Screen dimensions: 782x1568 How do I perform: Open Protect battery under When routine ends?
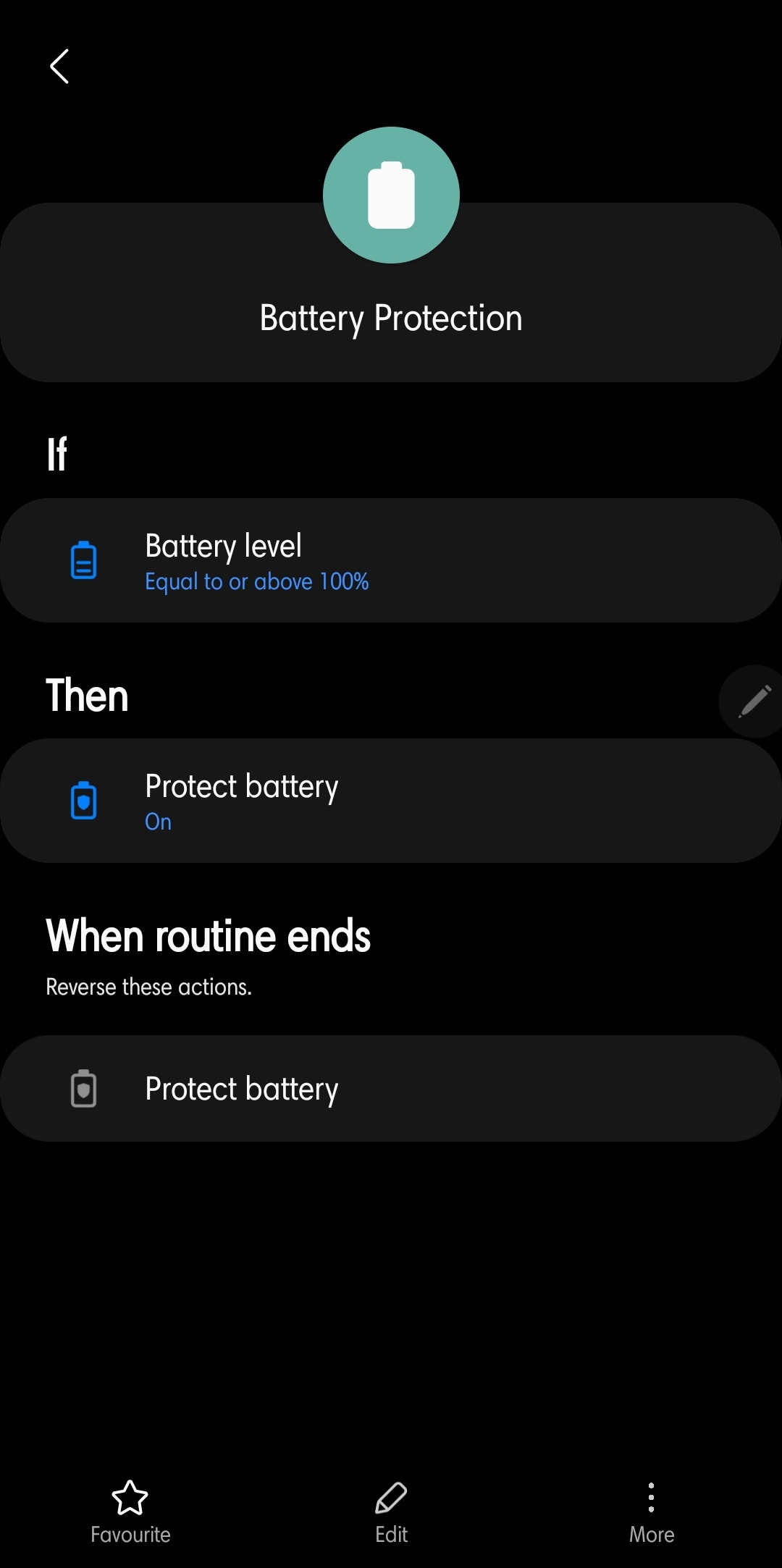click(x=391, y=1089)
